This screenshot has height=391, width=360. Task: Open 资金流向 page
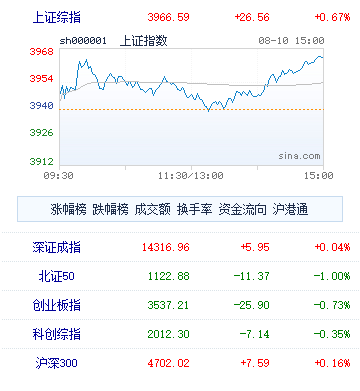point(243,209)
